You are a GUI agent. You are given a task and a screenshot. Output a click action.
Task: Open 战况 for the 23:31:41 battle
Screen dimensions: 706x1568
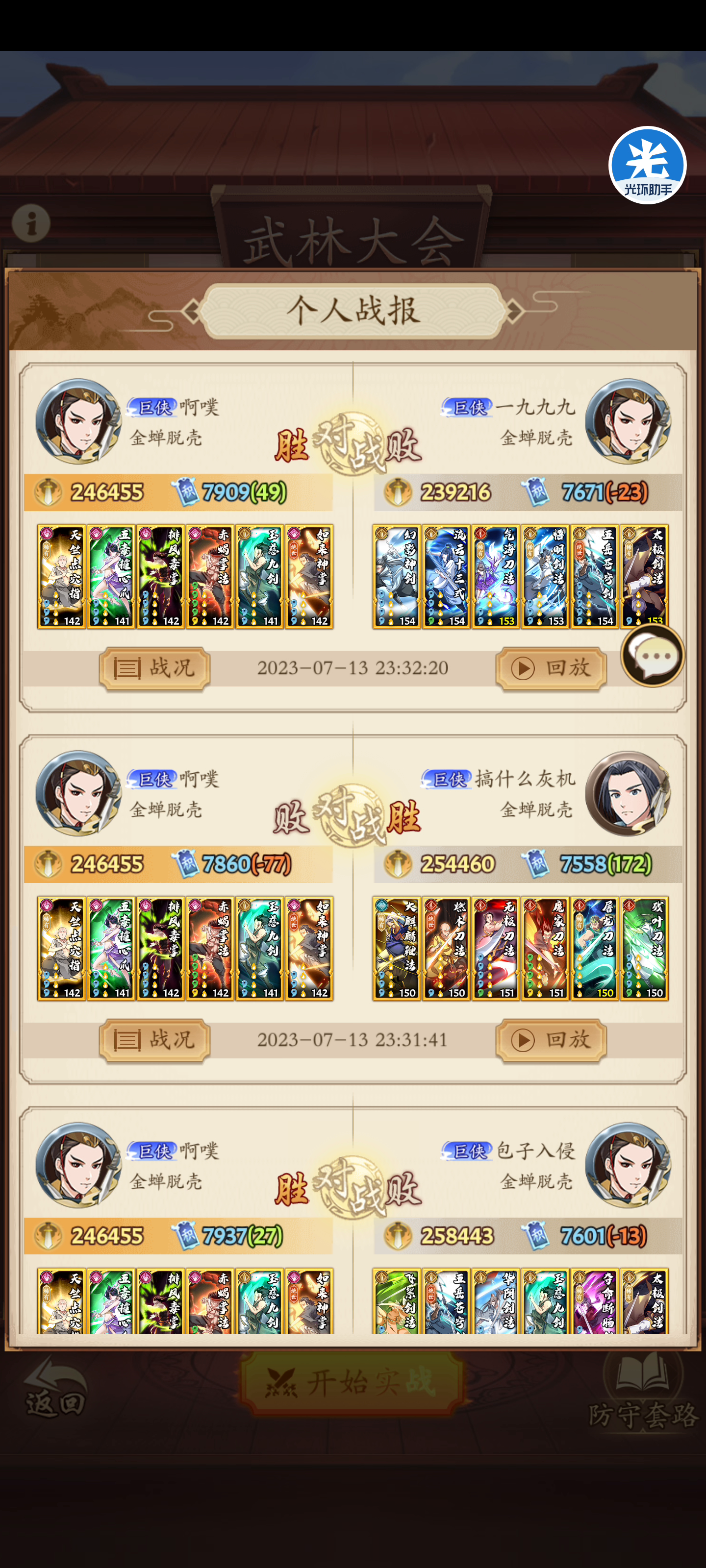[155, 1040]
